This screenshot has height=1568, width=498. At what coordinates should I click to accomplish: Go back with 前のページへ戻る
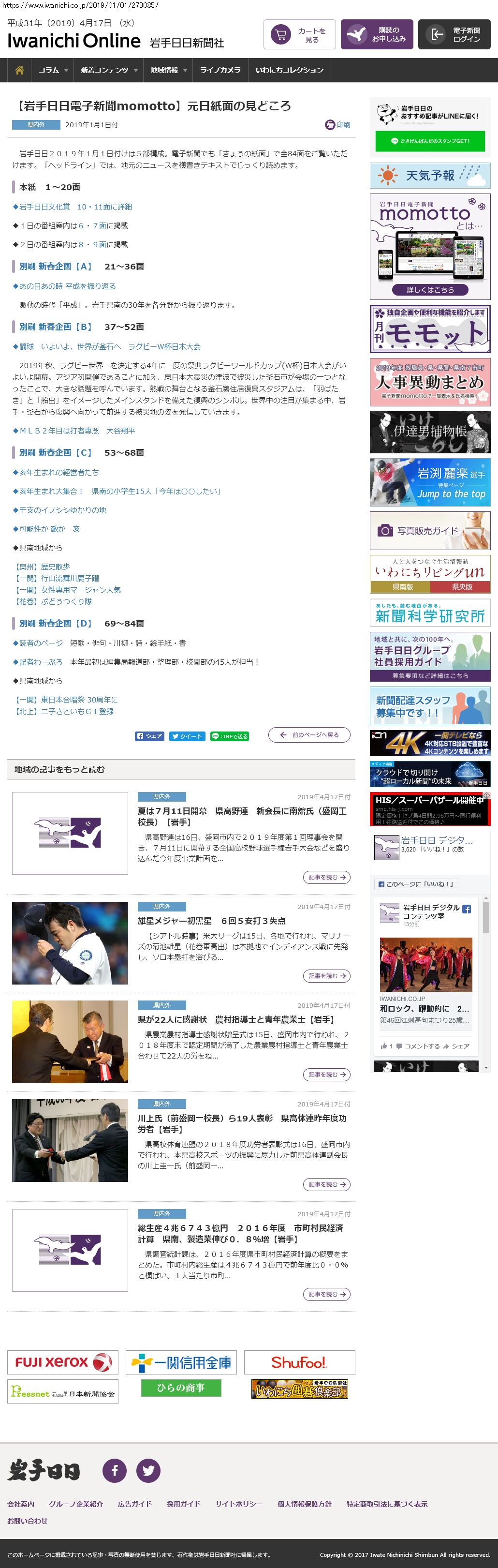[309, 735]
